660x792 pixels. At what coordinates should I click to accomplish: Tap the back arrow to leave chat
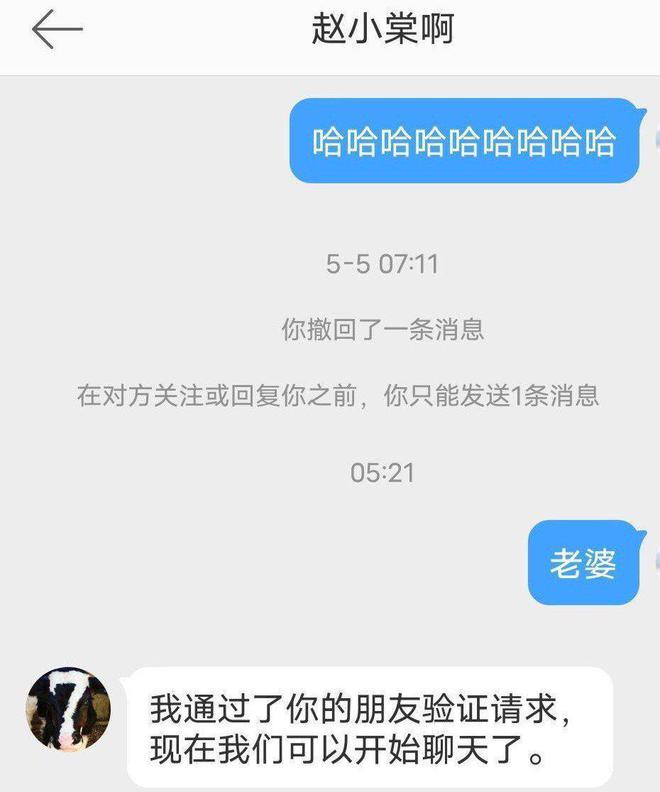pos(55,30)
